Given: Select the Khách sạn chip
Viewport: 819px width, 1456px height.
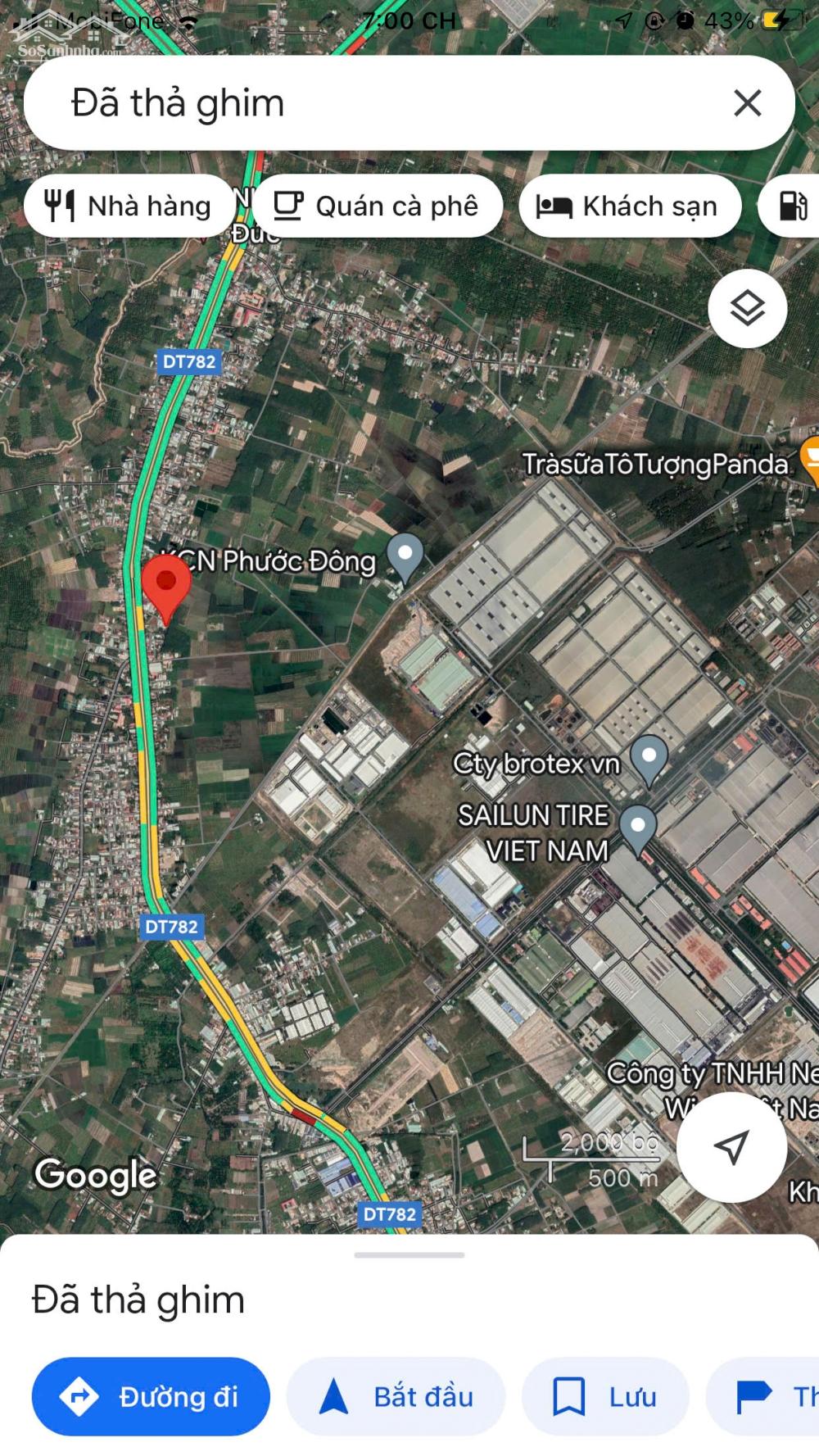Looking at the screenshot, I should pos(630,206).
